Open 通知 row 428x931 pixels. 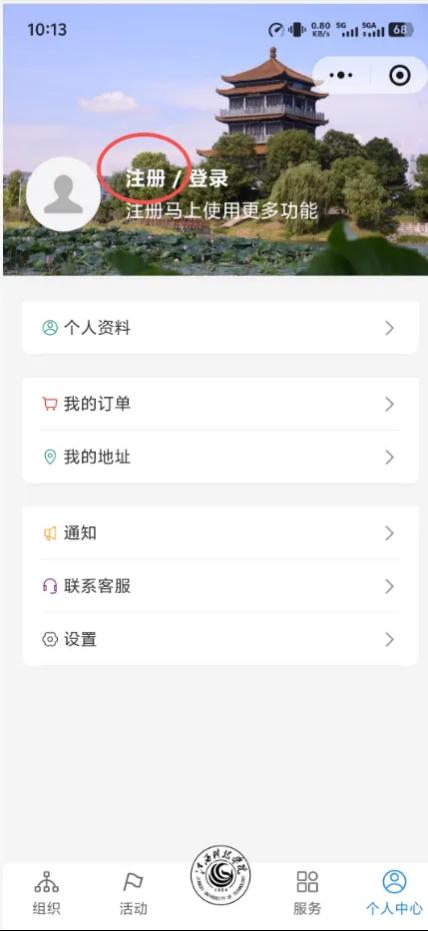point(220,533)
